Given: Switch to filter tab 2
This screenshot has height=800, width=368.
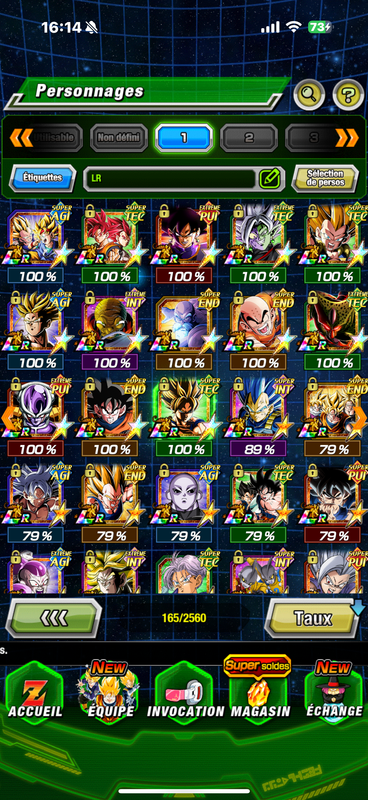Looking at the screenshot, I should click(x=249, y=137).
